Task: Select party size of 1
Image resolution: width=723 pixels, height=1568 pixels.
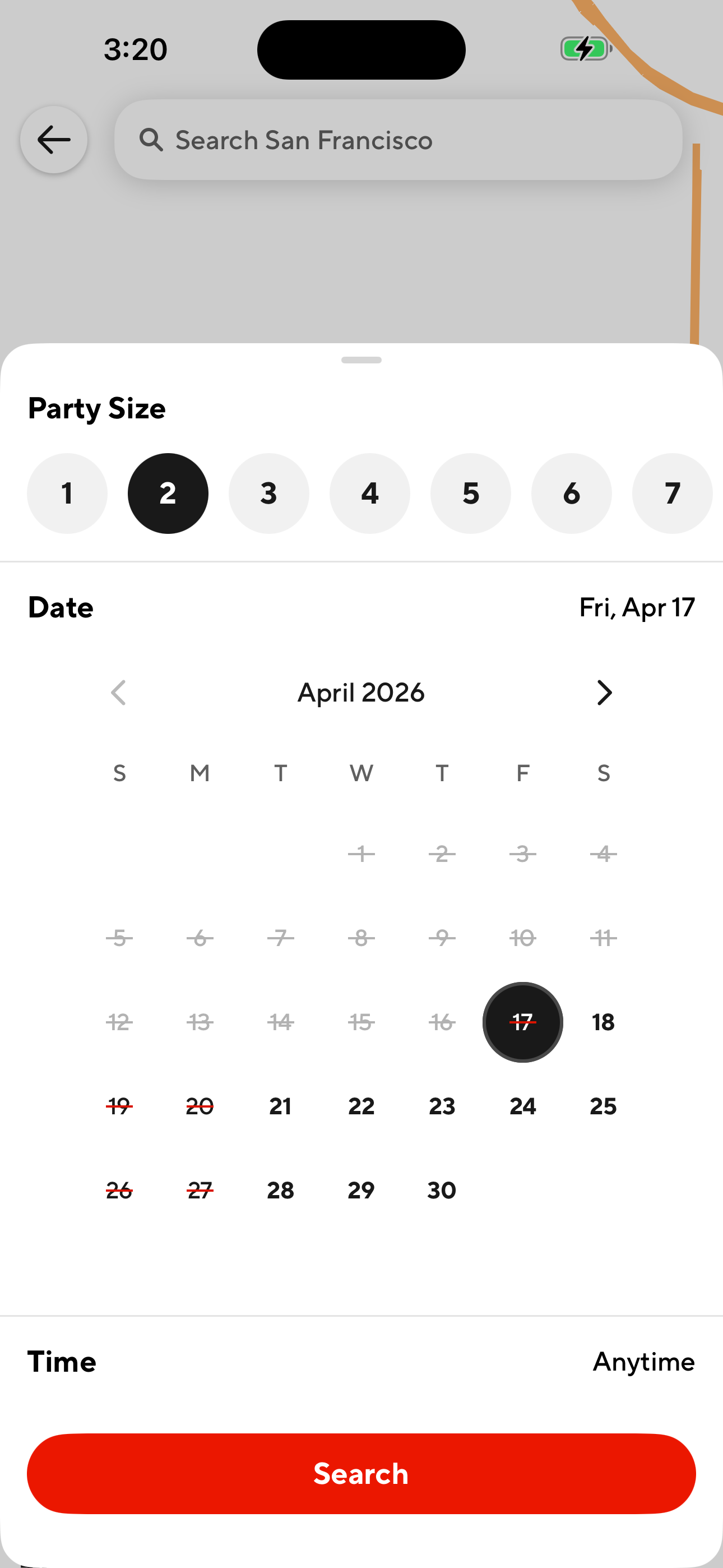Action: (67, 494)
